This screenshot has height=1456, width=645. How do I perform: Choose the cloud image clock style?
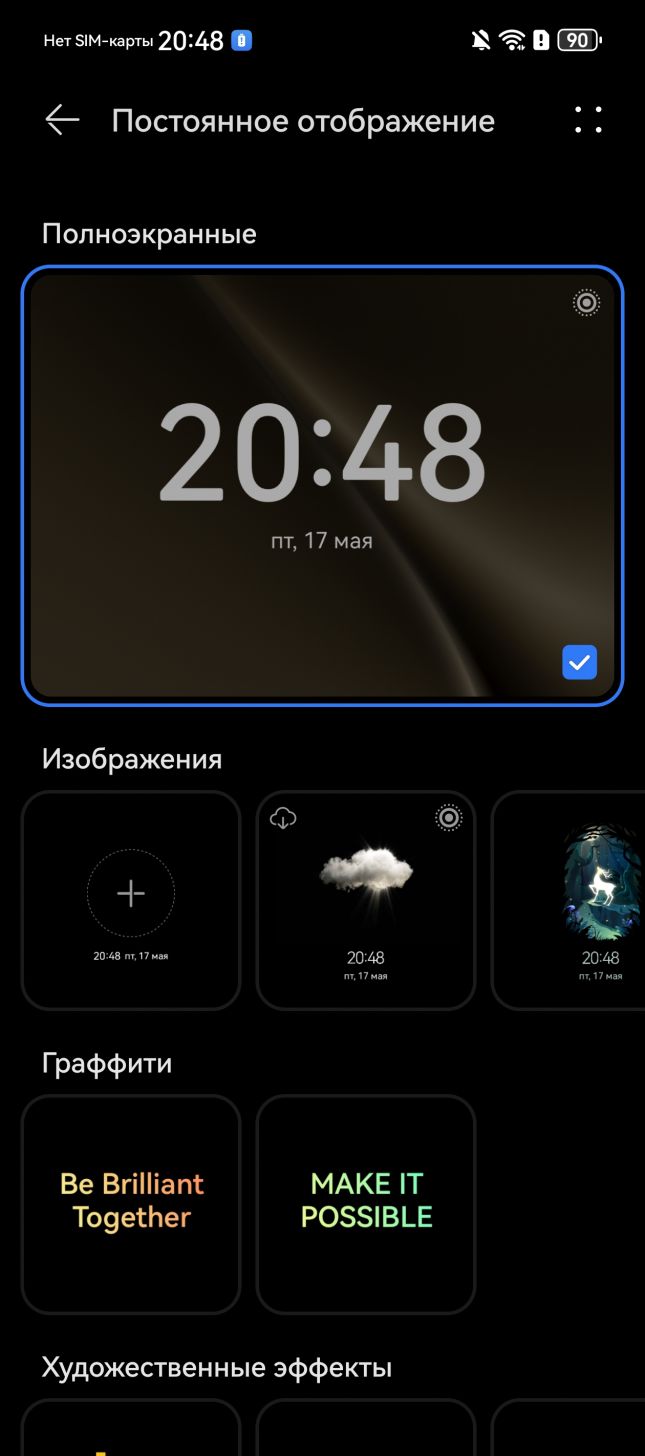(366, 900)
